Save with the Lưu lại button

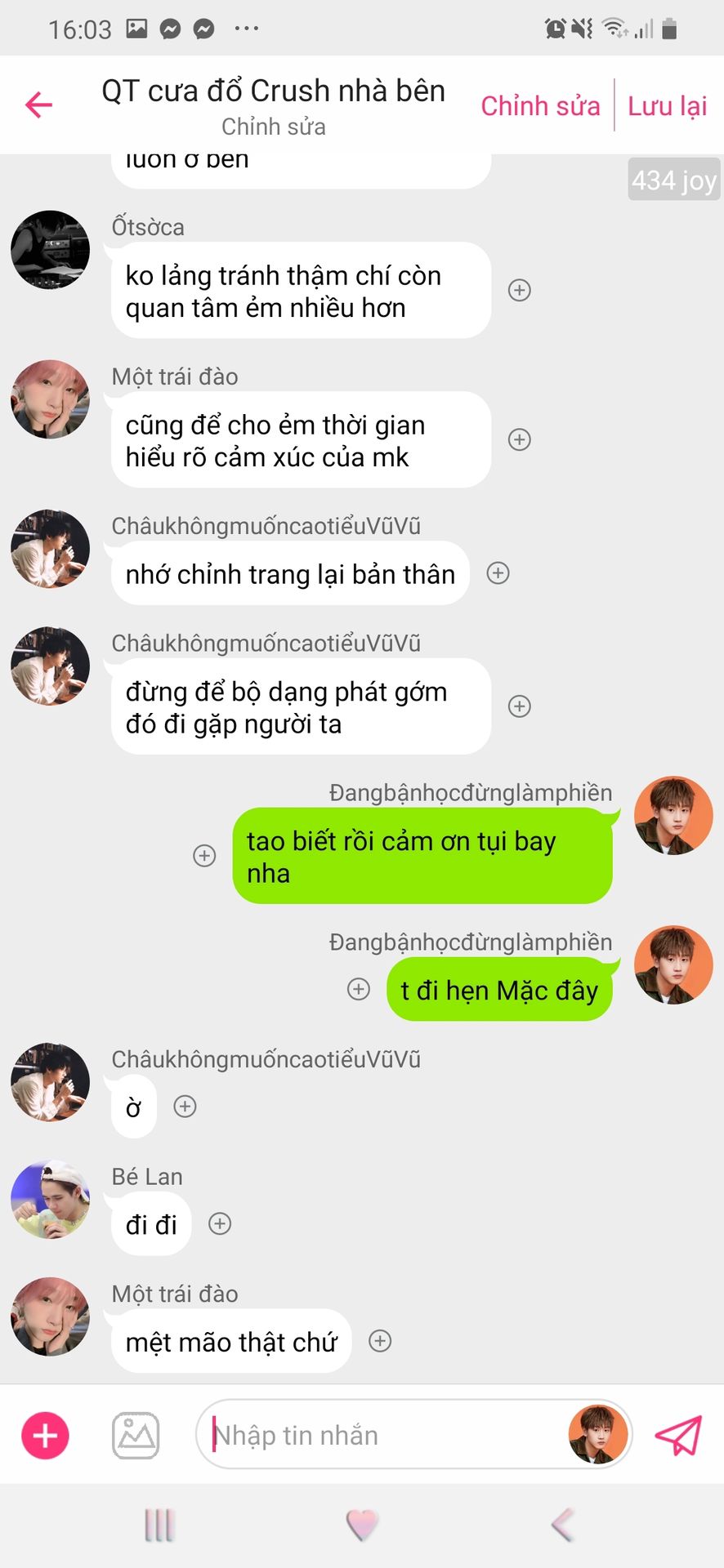tap(667, 106)
